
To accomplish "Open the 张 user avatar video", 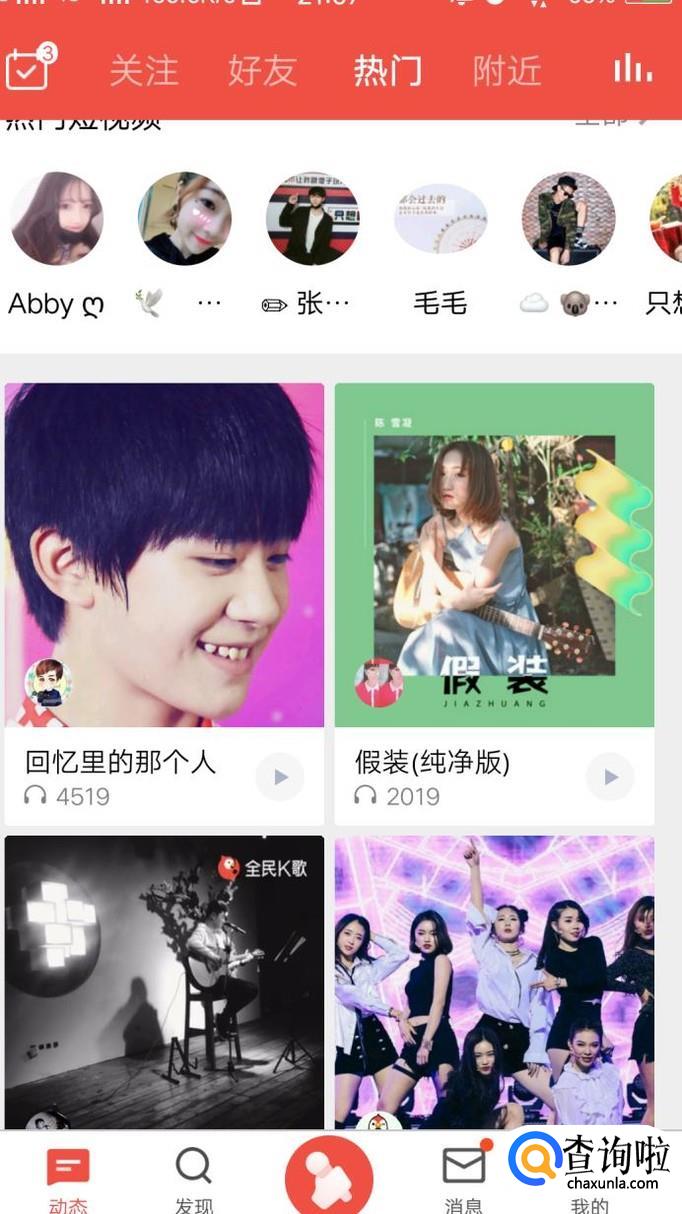I will 312,219.
